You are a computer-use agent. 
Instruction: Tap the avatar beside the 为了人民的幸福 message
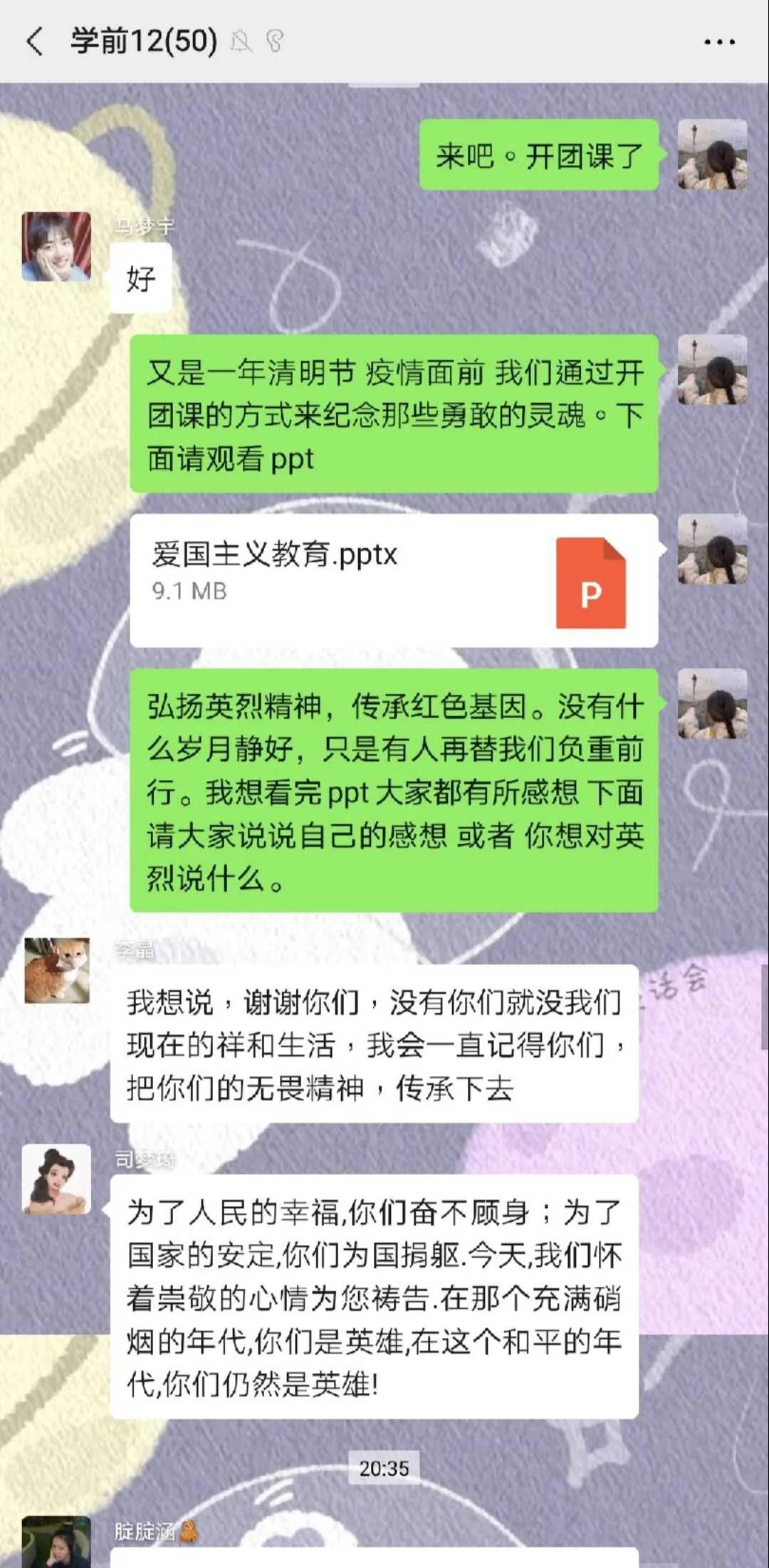click(56, 1179)
